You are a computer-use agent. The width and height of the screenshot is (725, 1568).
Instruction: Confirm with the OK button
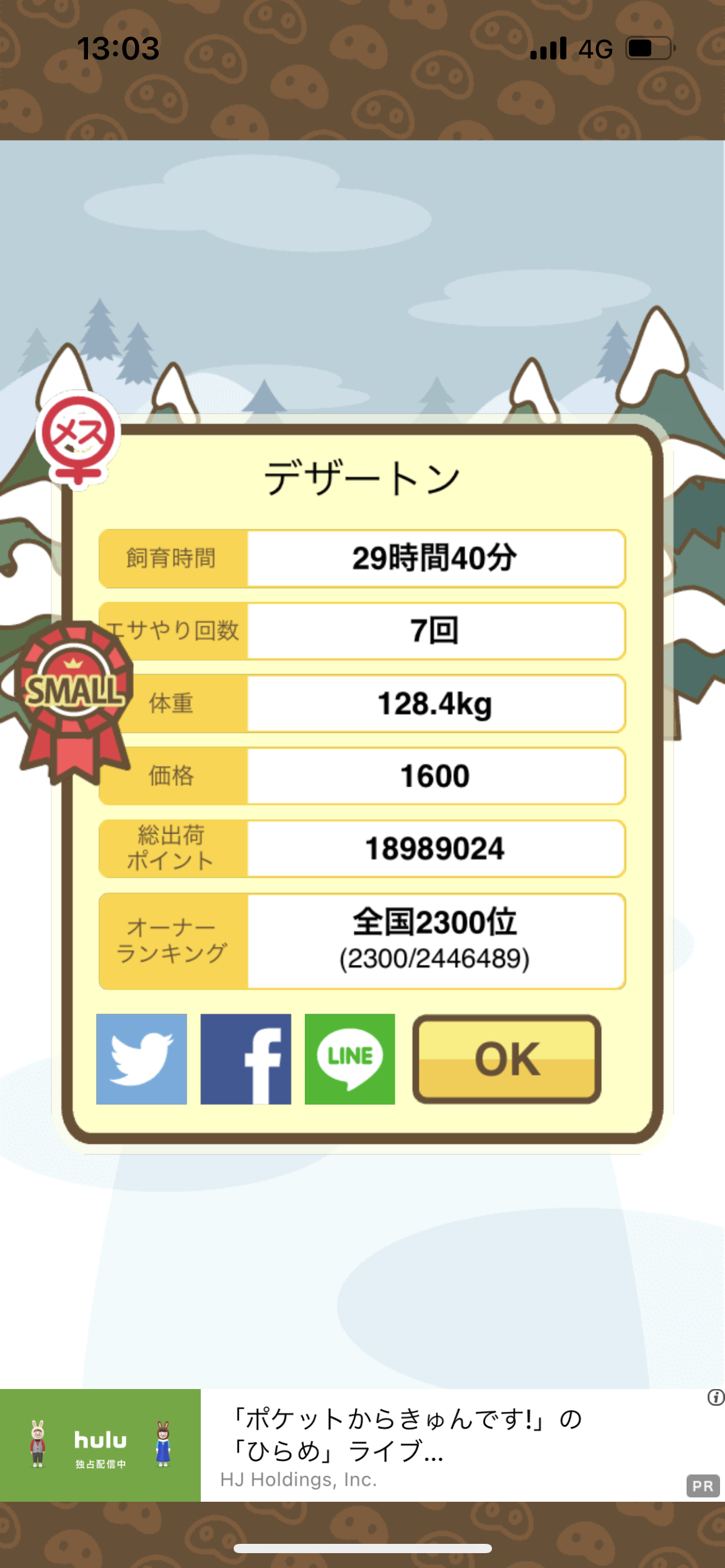507,1058
